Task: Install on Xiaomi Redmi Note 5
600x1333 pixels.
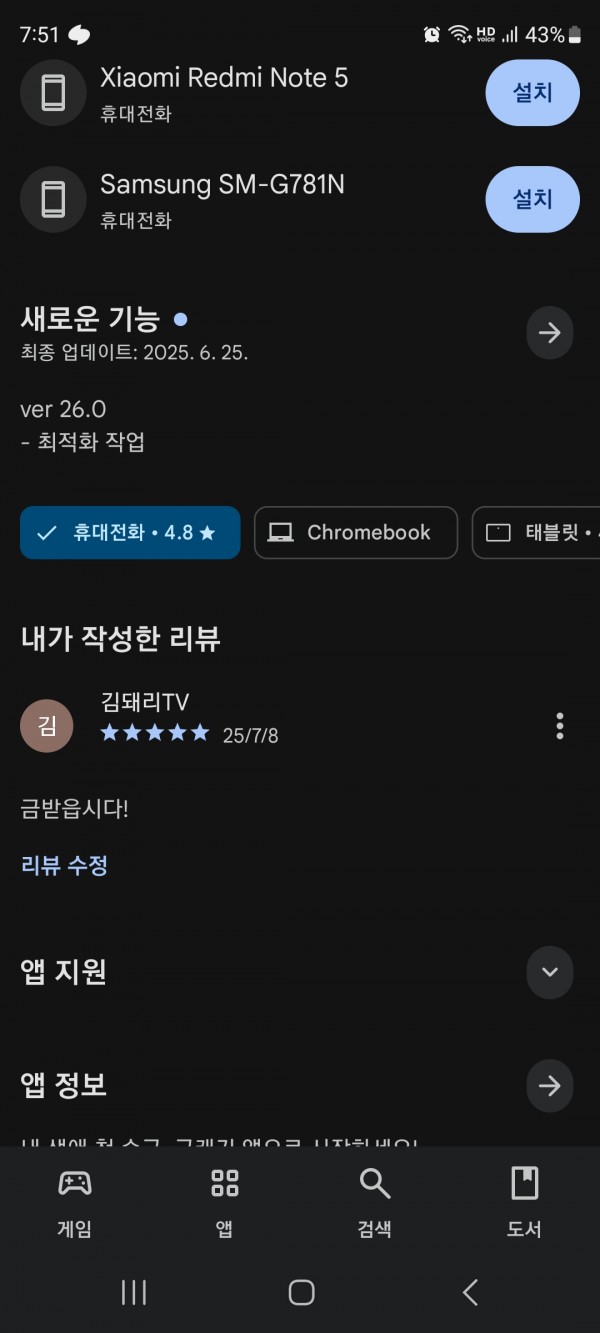Action: (x=532, y=92)
